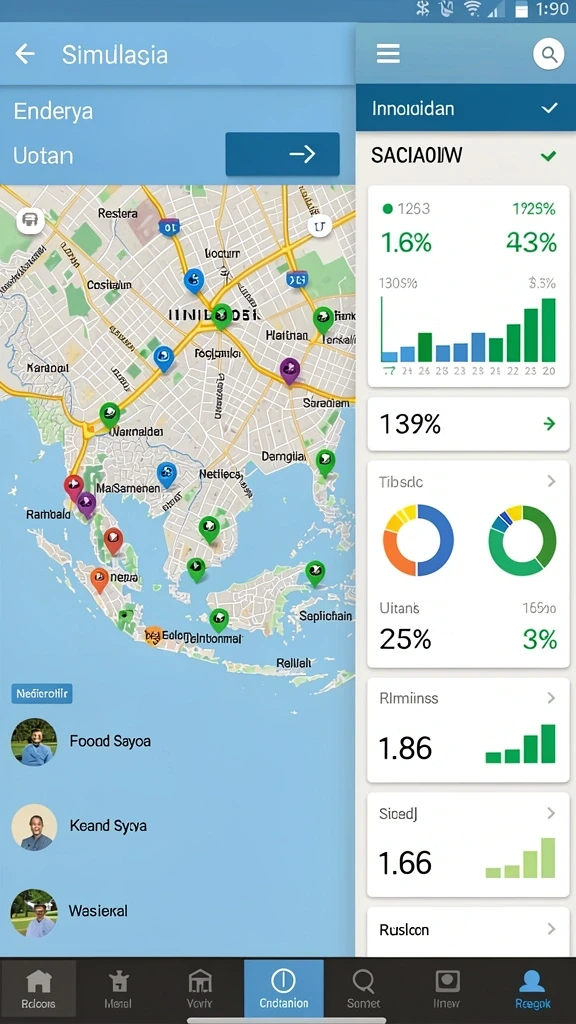Viewport: 576px width, 1024px height.
Task: Switch to the Reagpk profile tab
Action: pos(532,989)
